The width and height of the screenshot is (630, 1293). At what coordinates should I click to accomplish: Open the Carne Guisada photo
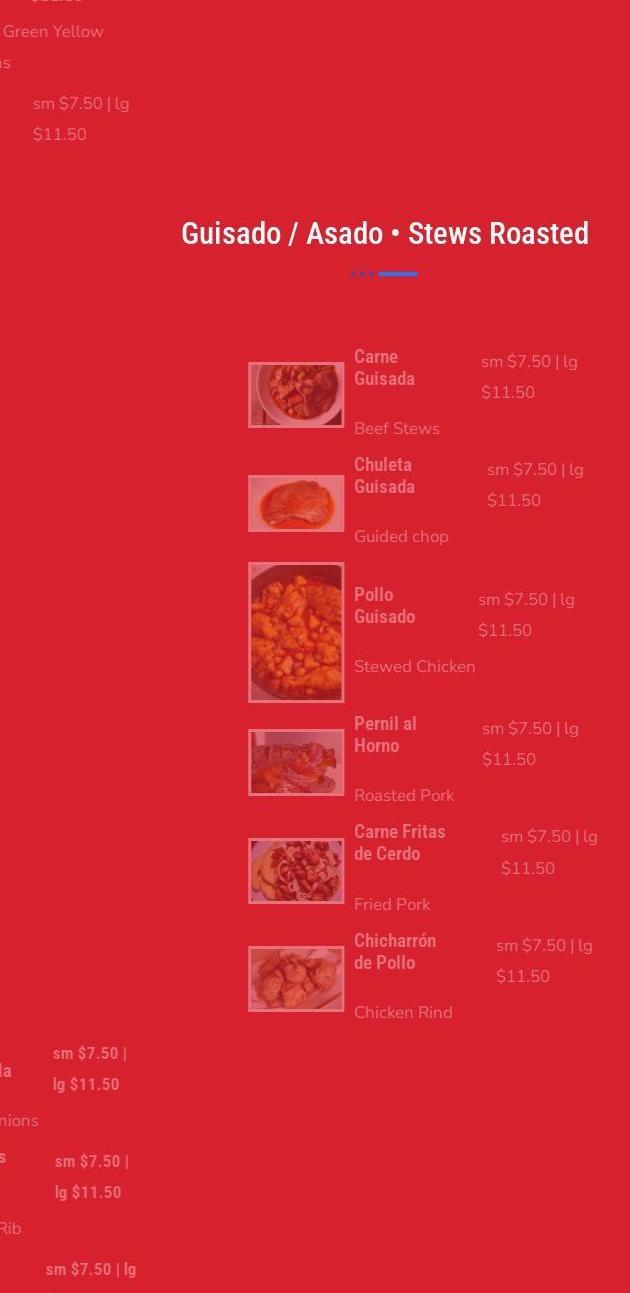click(296, 395)
